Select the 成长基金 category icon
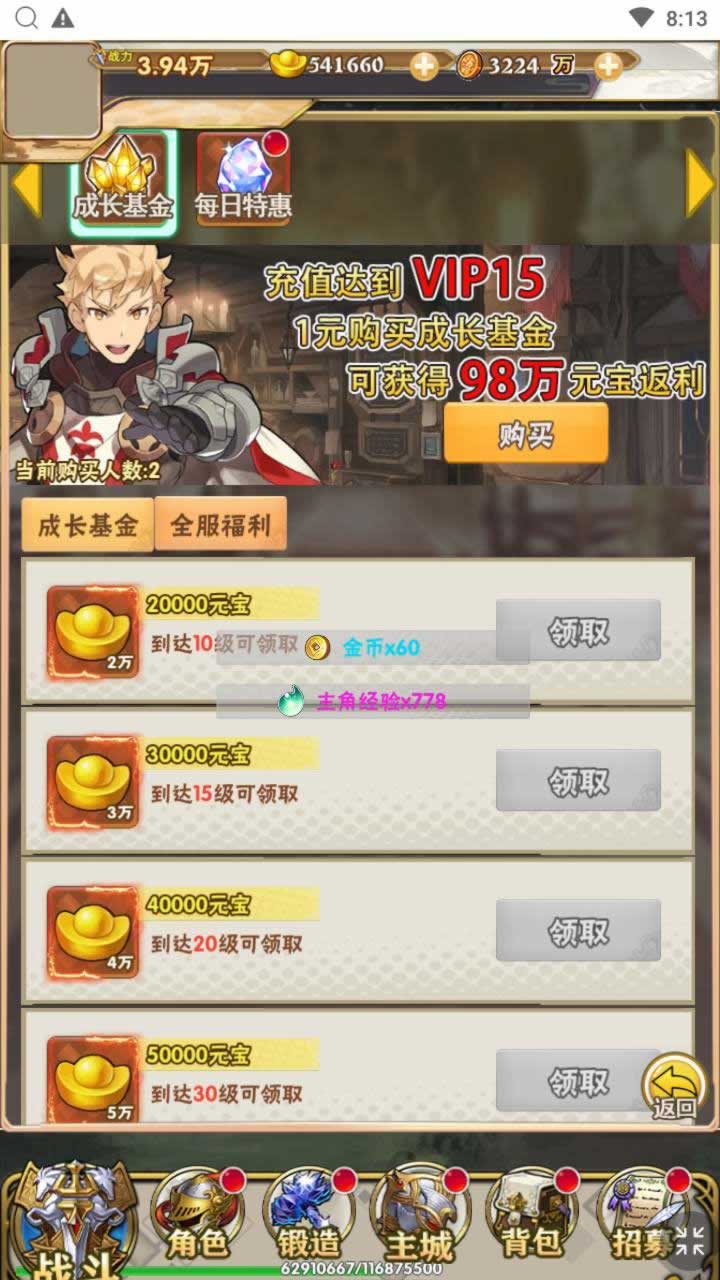The image size is (720, 1280). click(122, 180)
